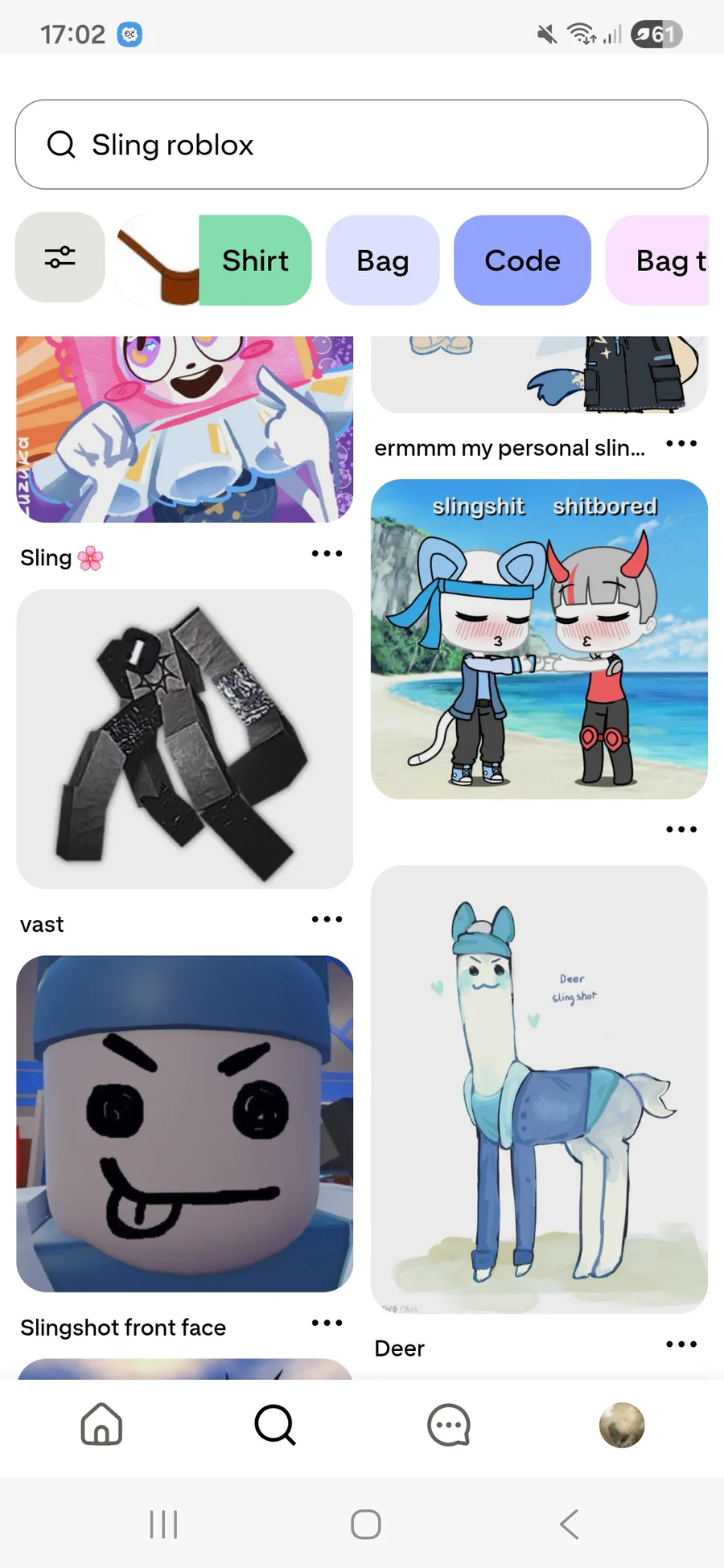Open the search filters button
This screenshot has height=1568, width=724.
pyautogui.click(x=60, y=257)
